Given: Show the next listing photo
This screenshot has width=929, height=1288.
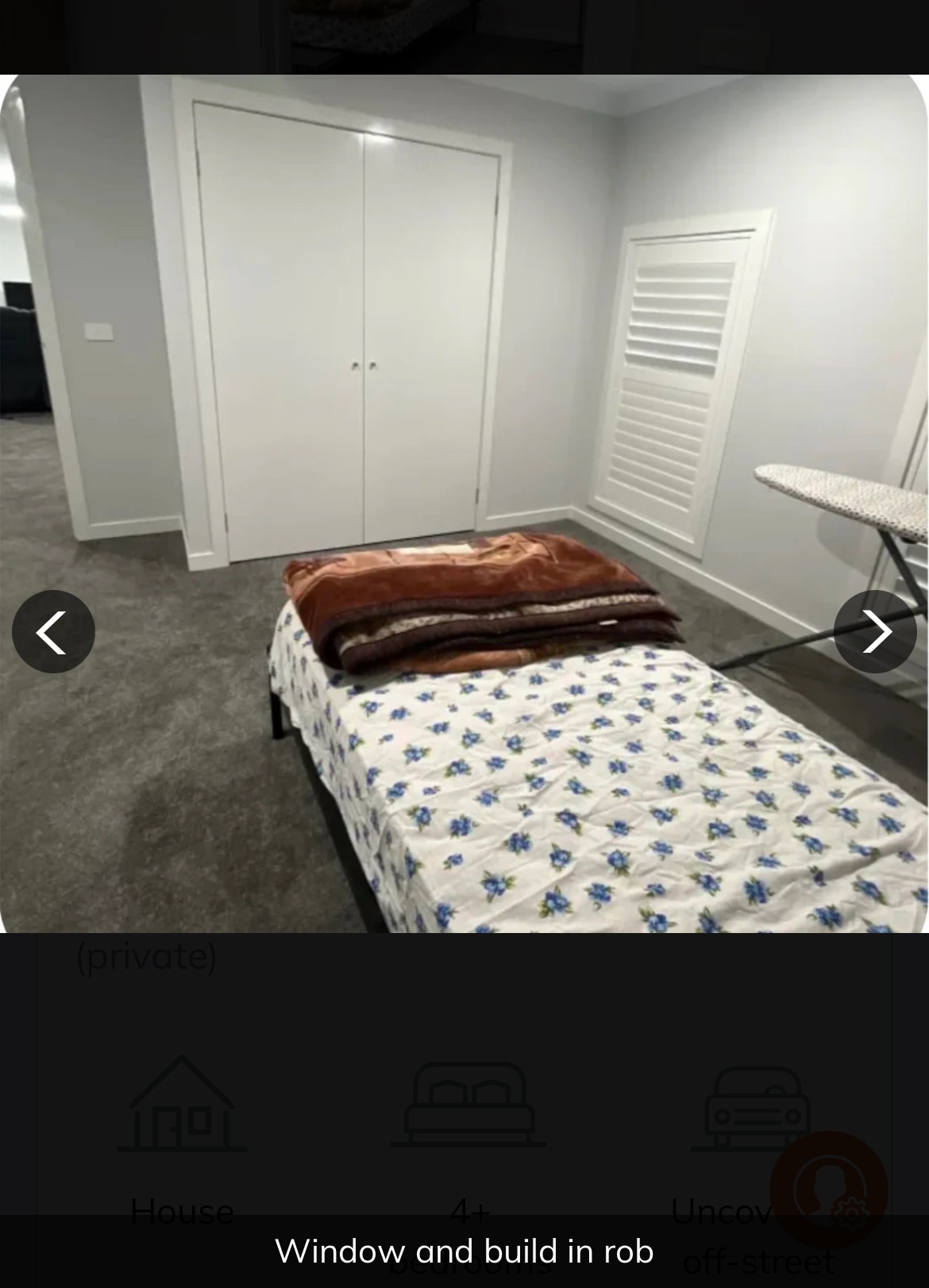Looking at the screenshot, I should pos(875,632).
